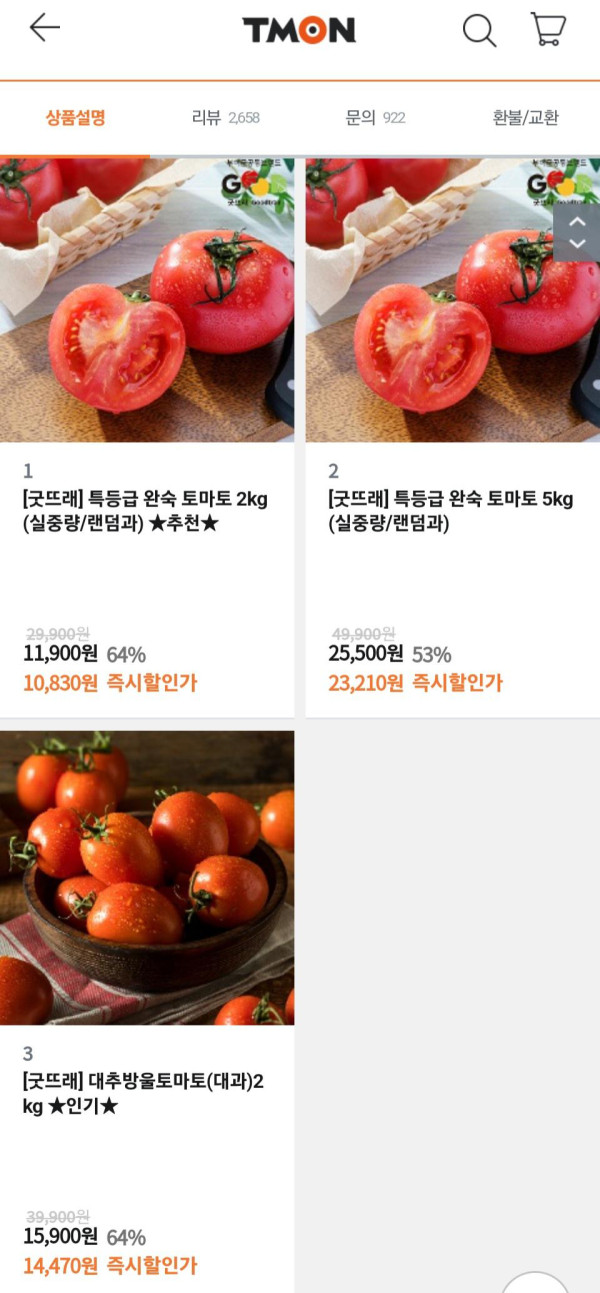This screenshot has height=1293, width=600.
Task: Tap the up/down chevron scroll button
Action: click(x=577, y=233)
